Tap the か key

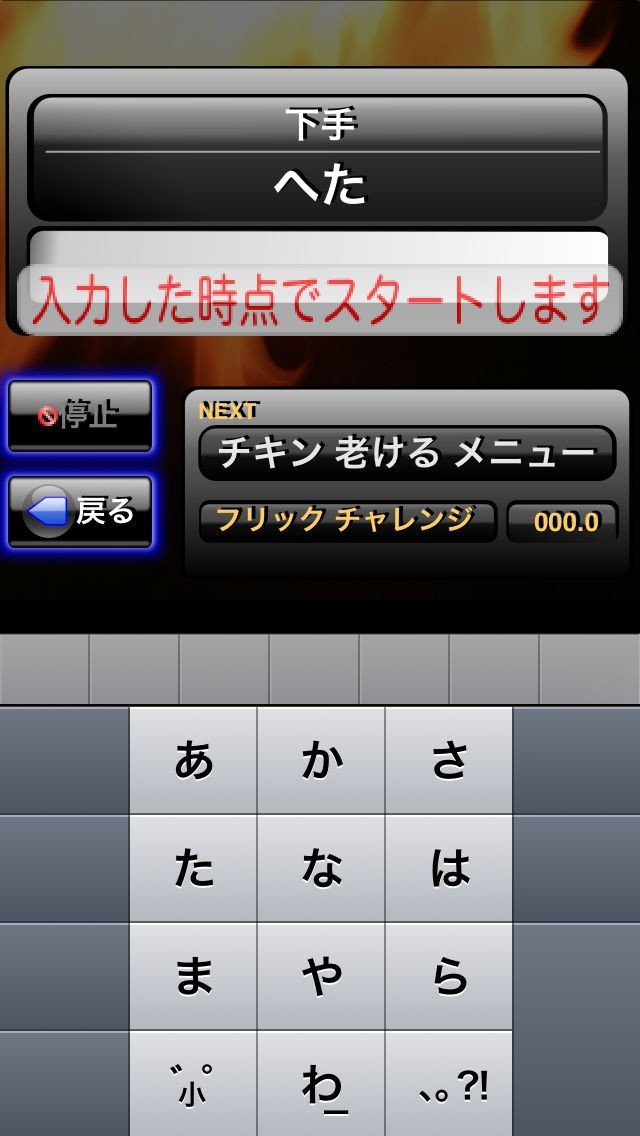321,761
